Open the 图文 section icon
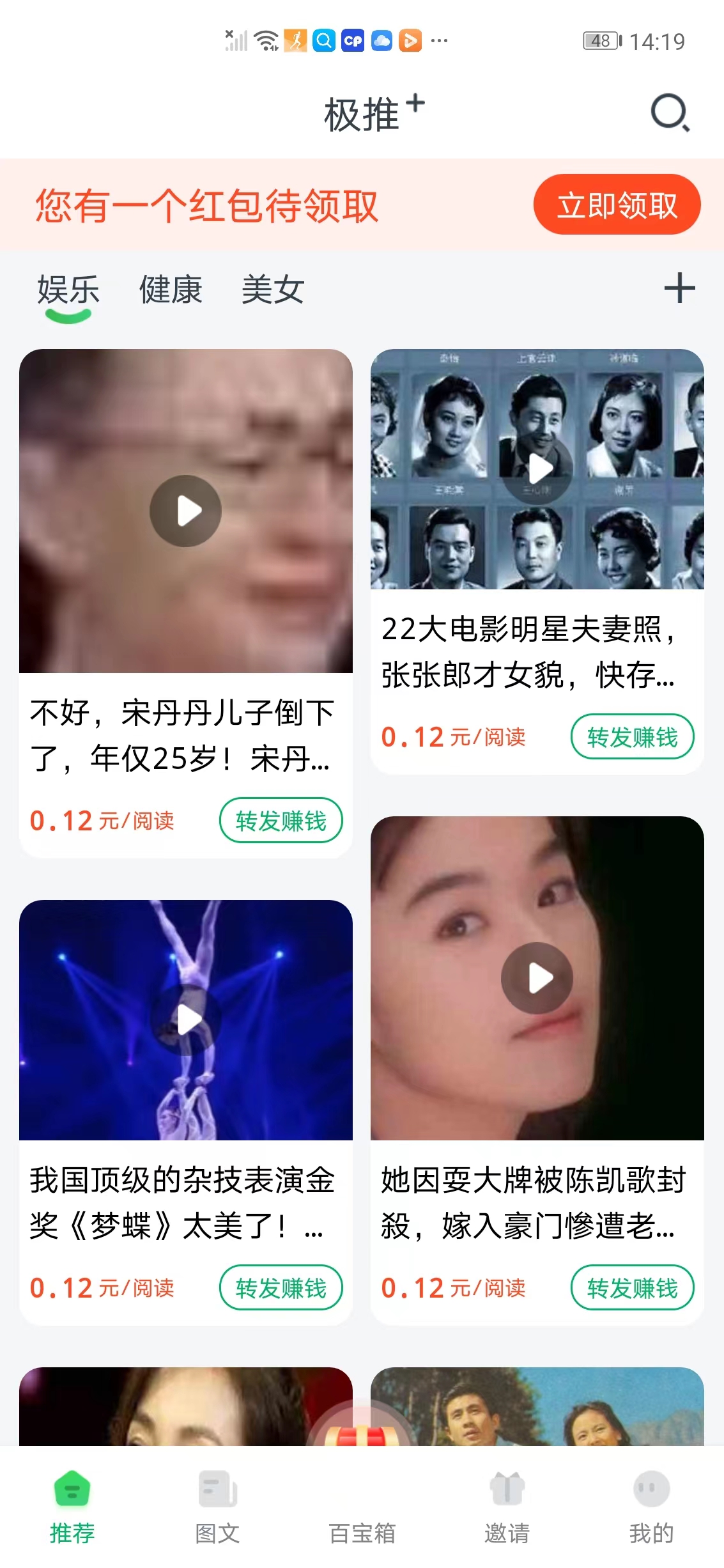 [x=217, y=1487]
